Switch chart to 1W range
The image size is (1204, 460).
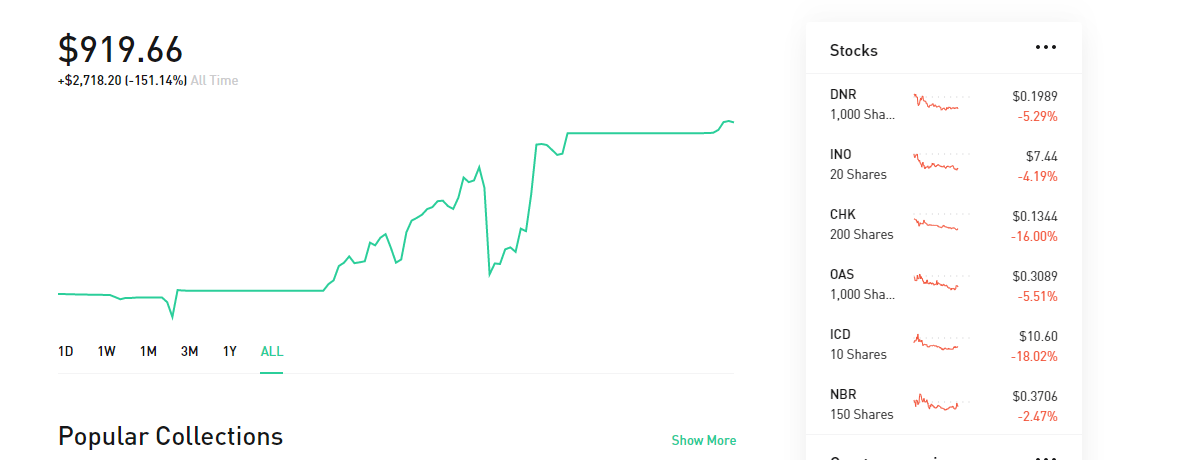point(107,351)
